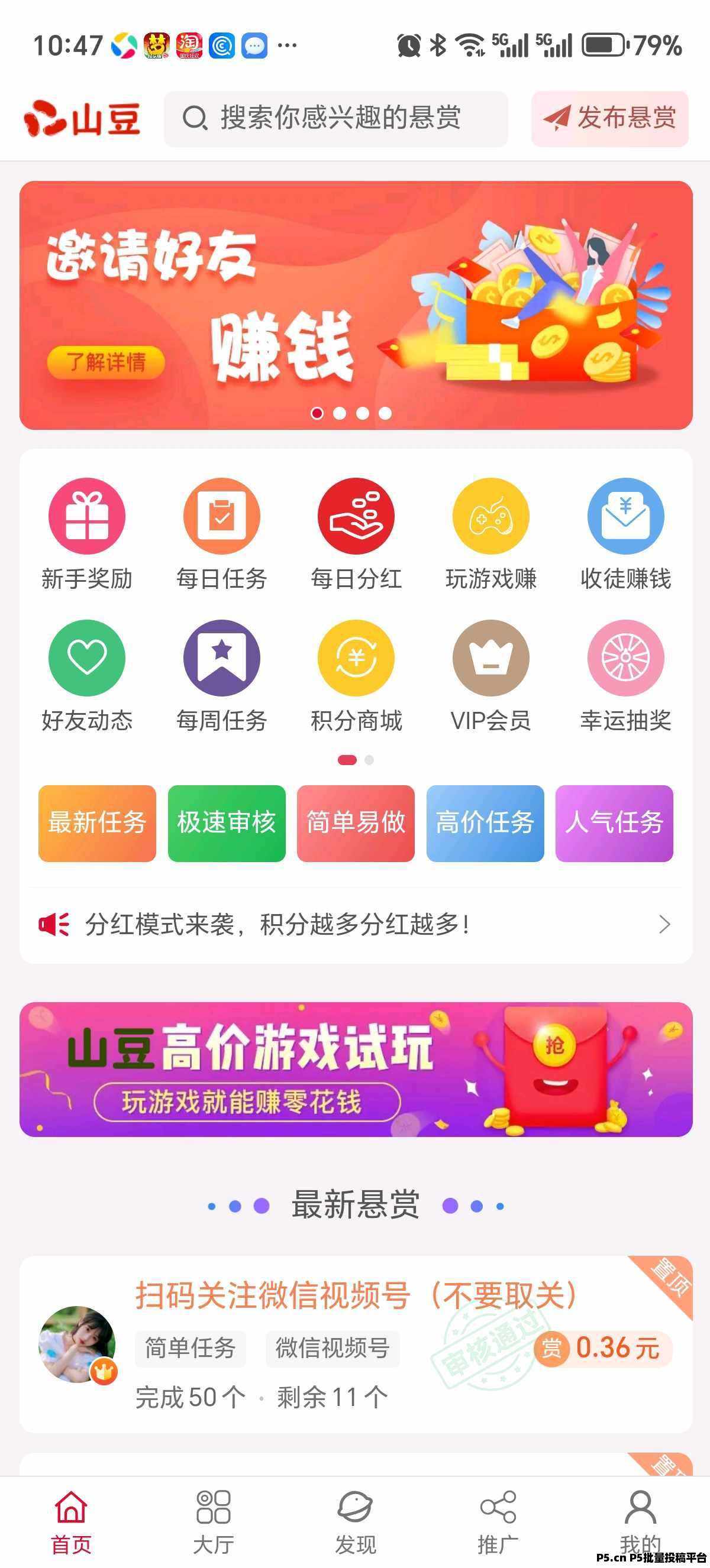Switch to the 推广 tab
Screen dimensions: 710x1568
tap(498, 1522)
